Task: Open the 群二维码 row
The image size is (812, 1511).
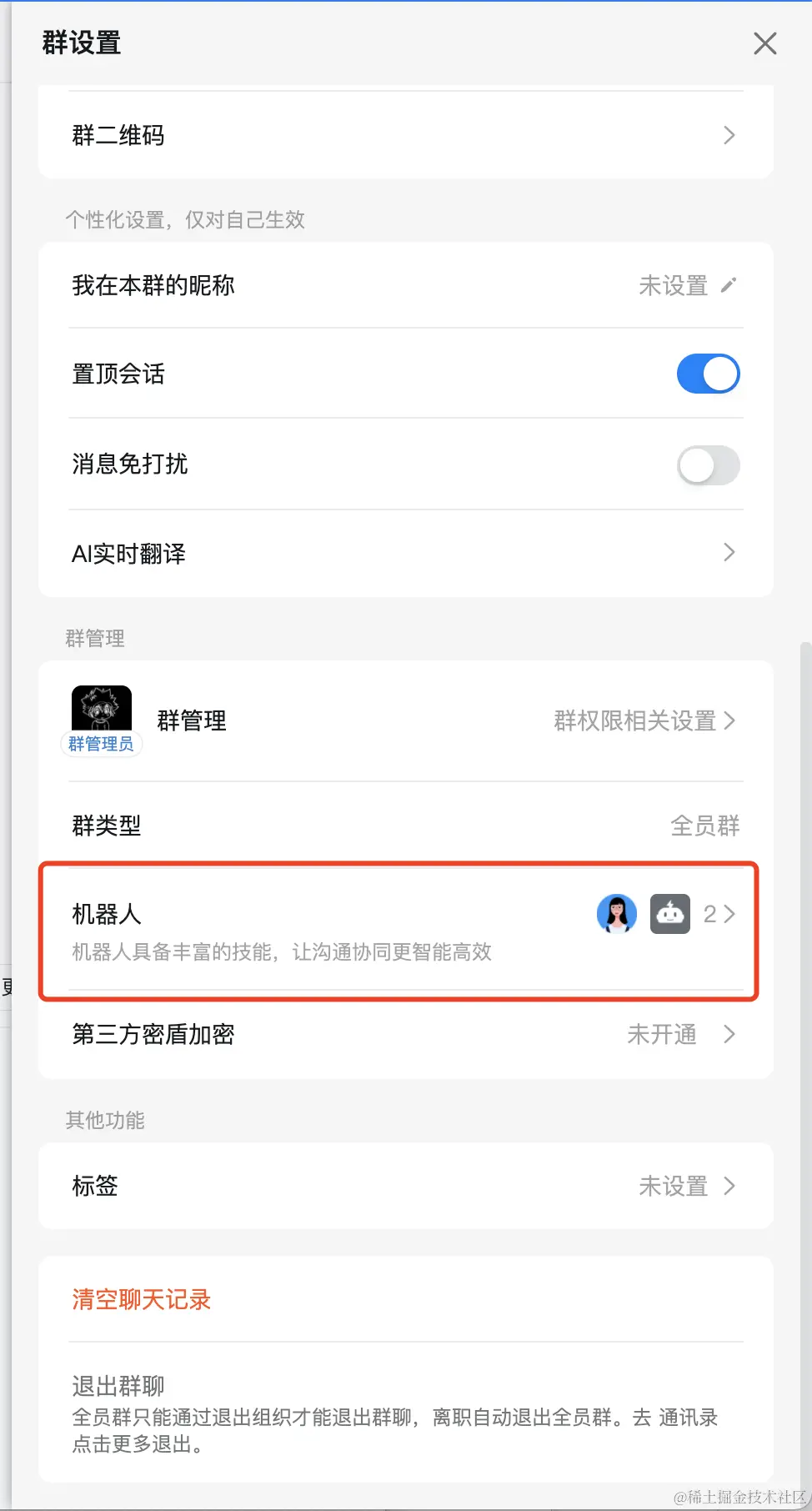Action: tap(406, 135)
